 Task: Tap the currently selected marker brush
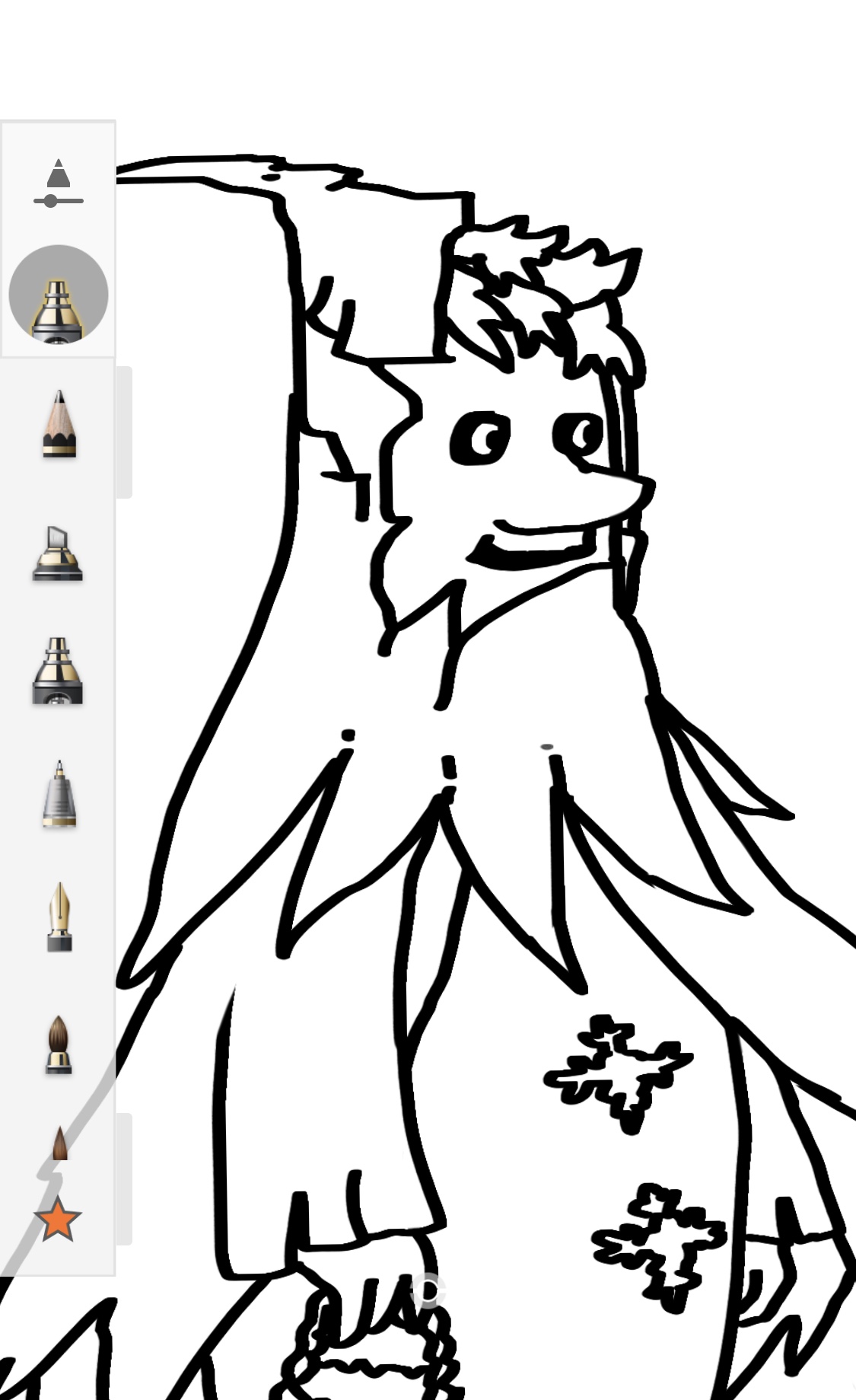pos(58,295)
